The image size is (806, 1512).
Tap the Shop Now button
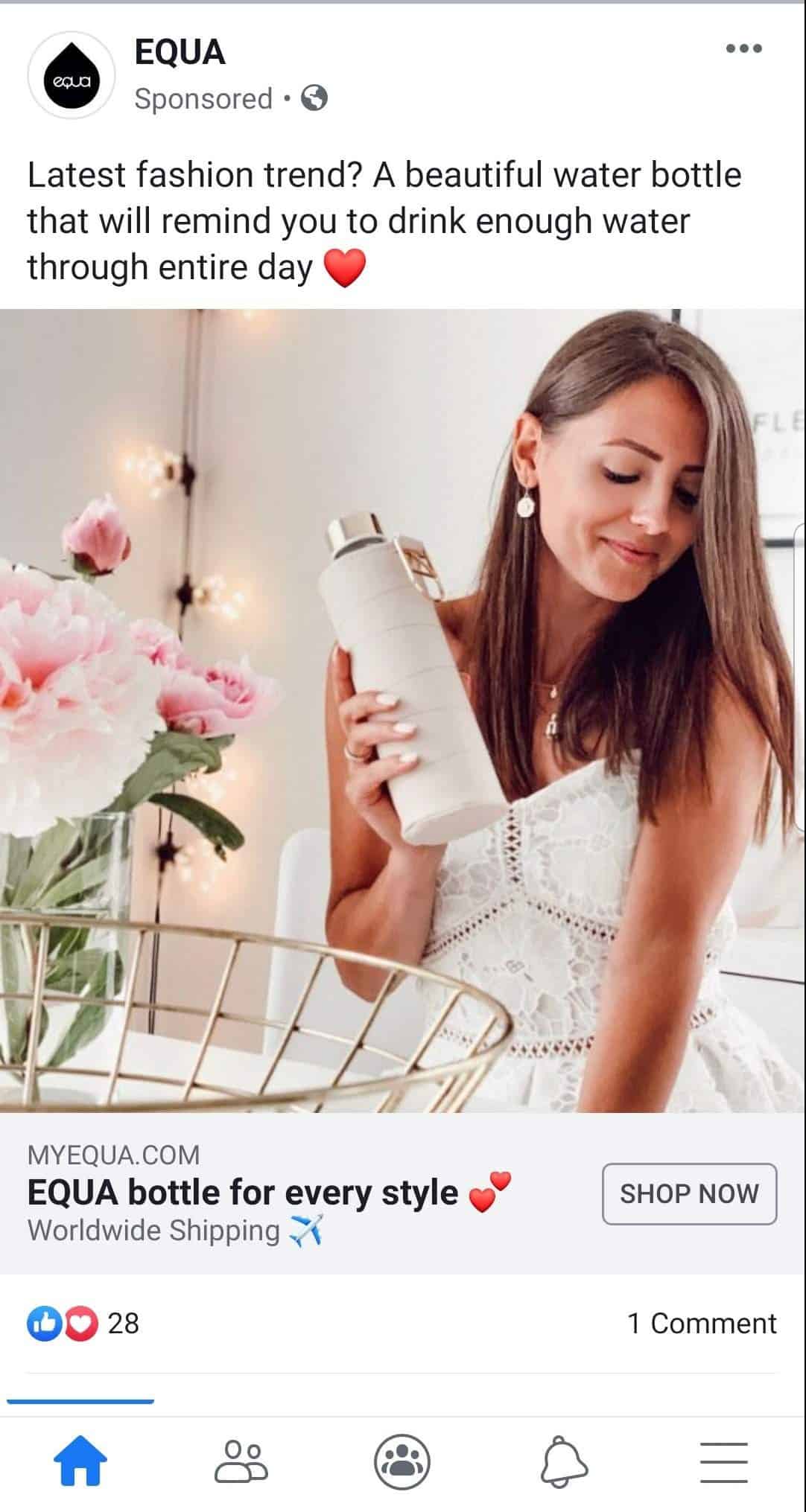tap(689, 1193)
